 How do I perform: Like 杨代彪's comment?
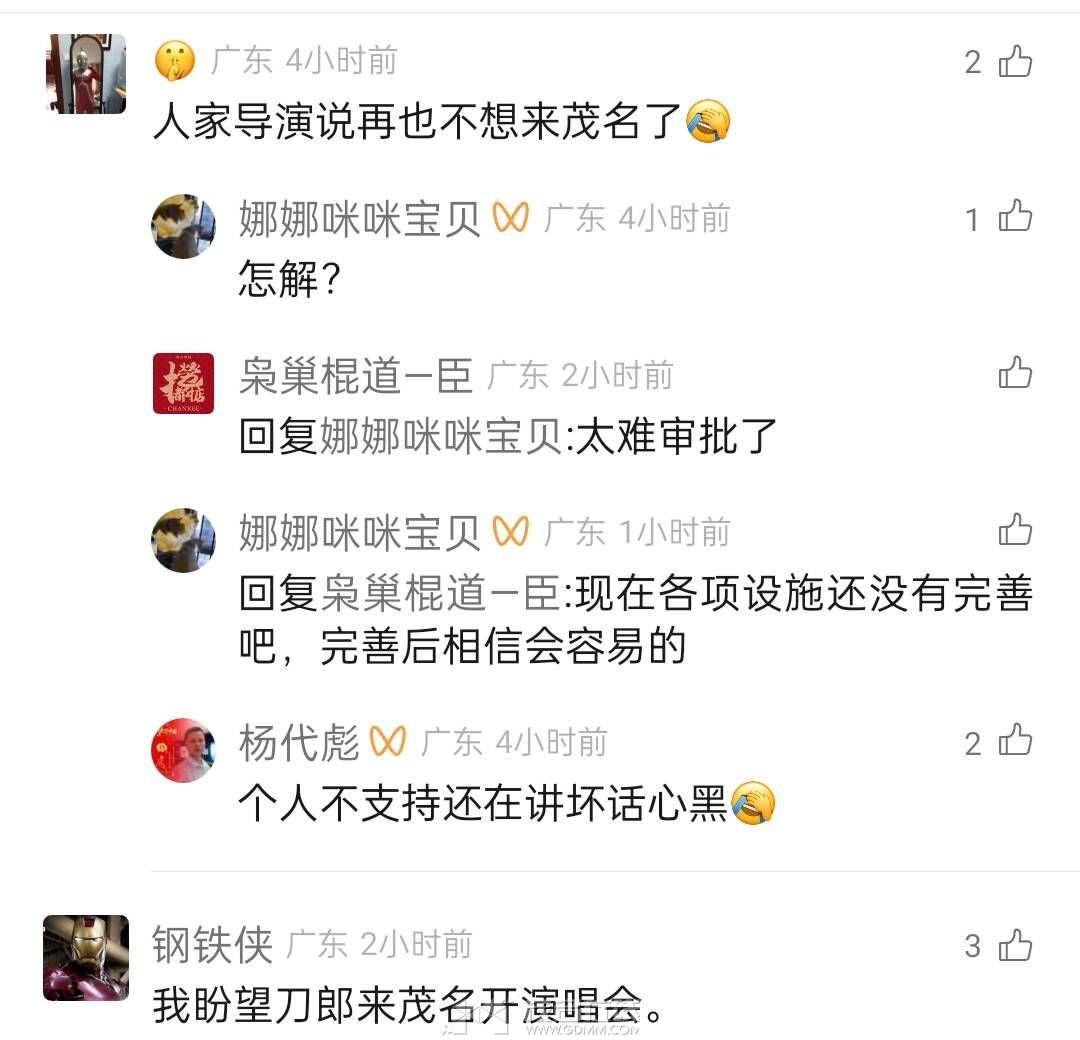(1015, 741)
